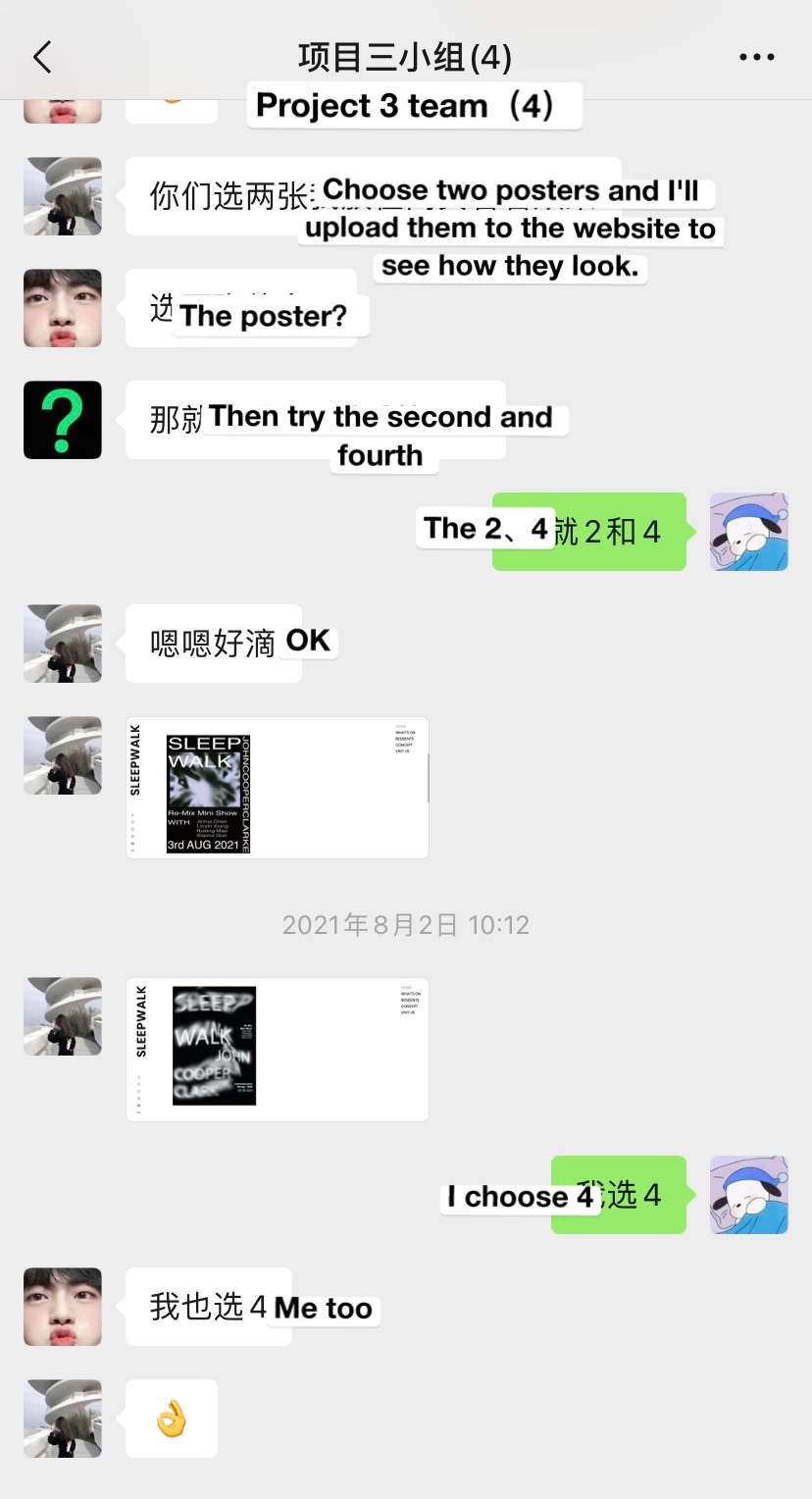Open the three-dot chat options menu
812x1499 pixels.
tap(756, 58)
